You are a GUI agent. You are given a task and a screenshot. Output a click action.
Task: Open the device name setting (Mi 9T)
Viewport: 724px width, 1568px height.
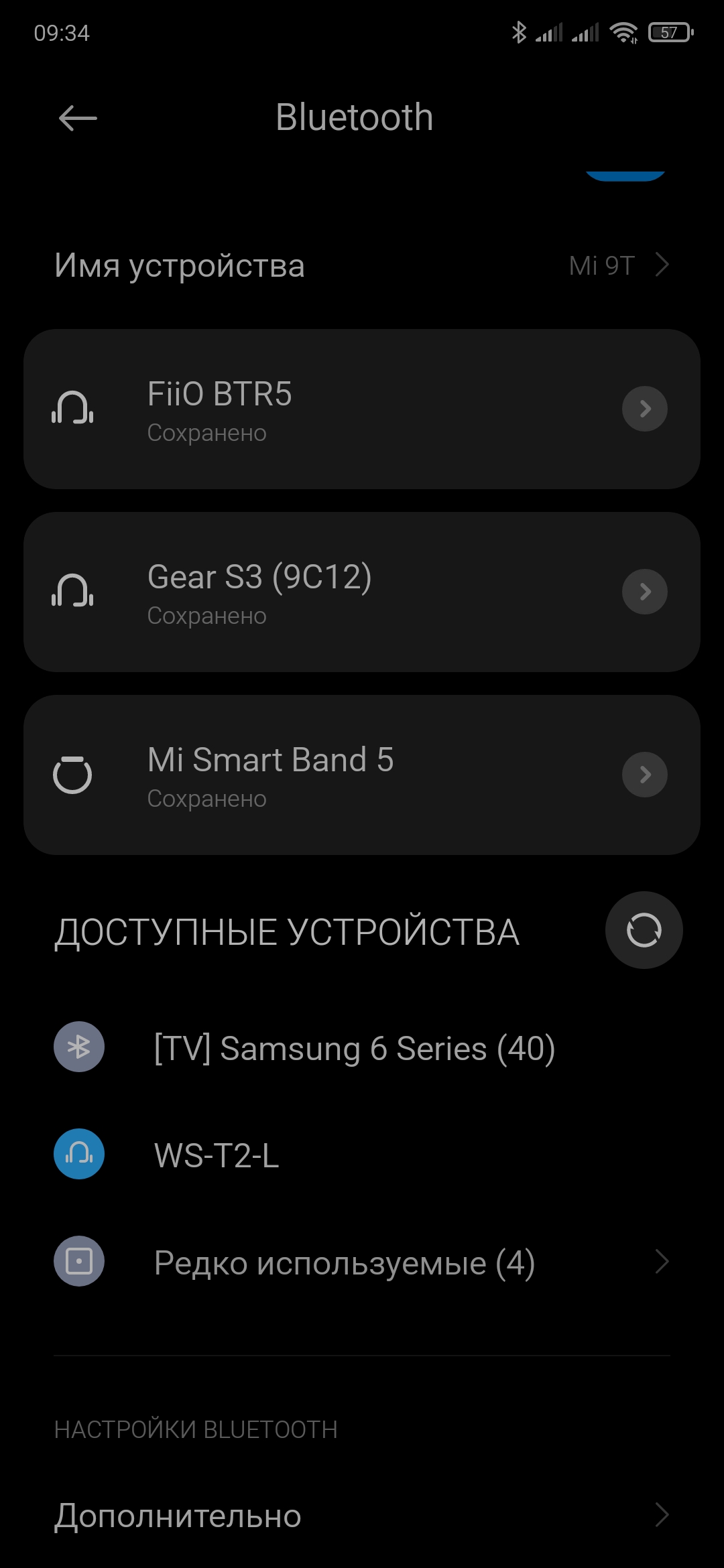(362, 266)
